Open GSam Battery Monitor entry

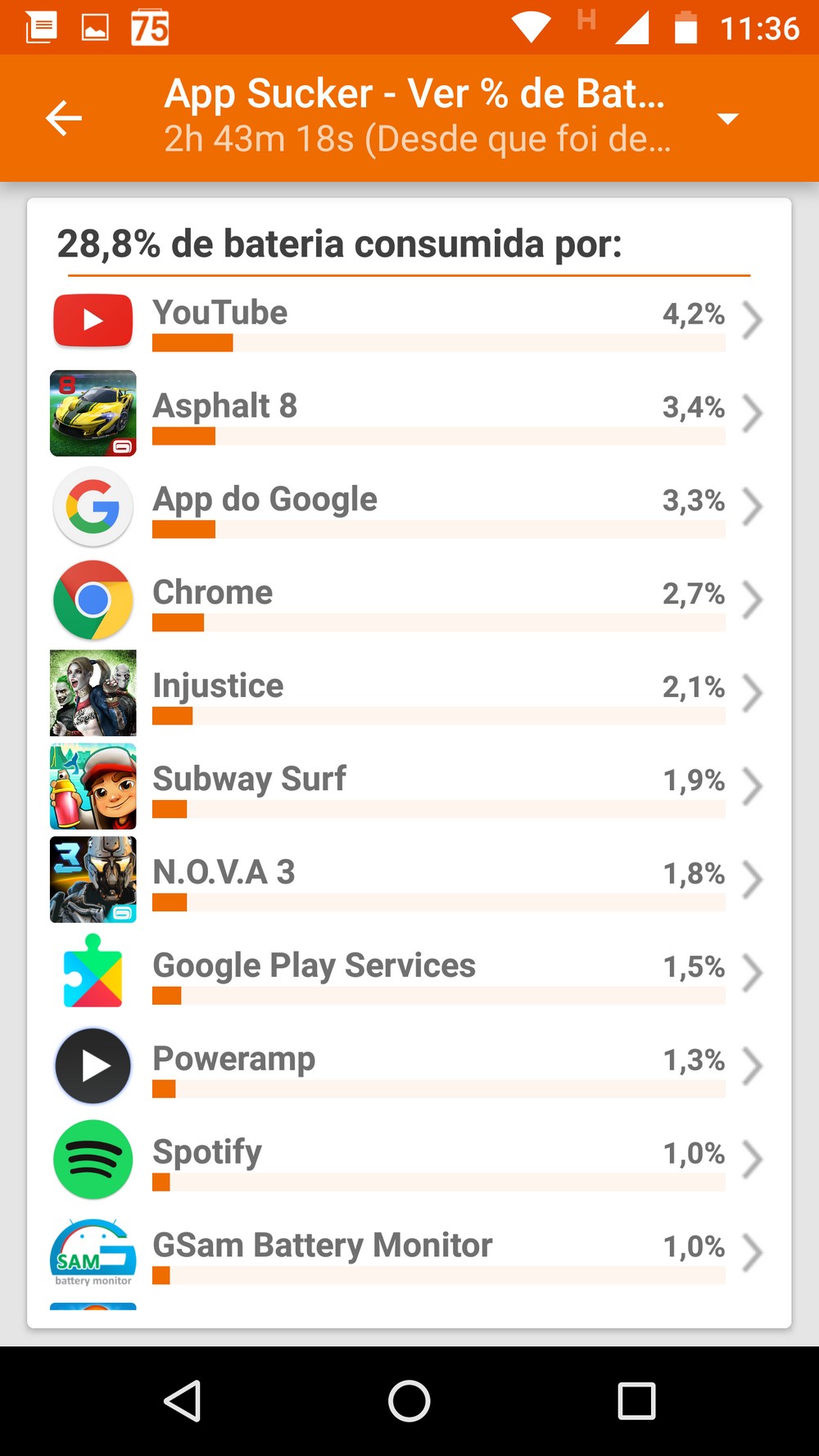[x=409, y=1253]
